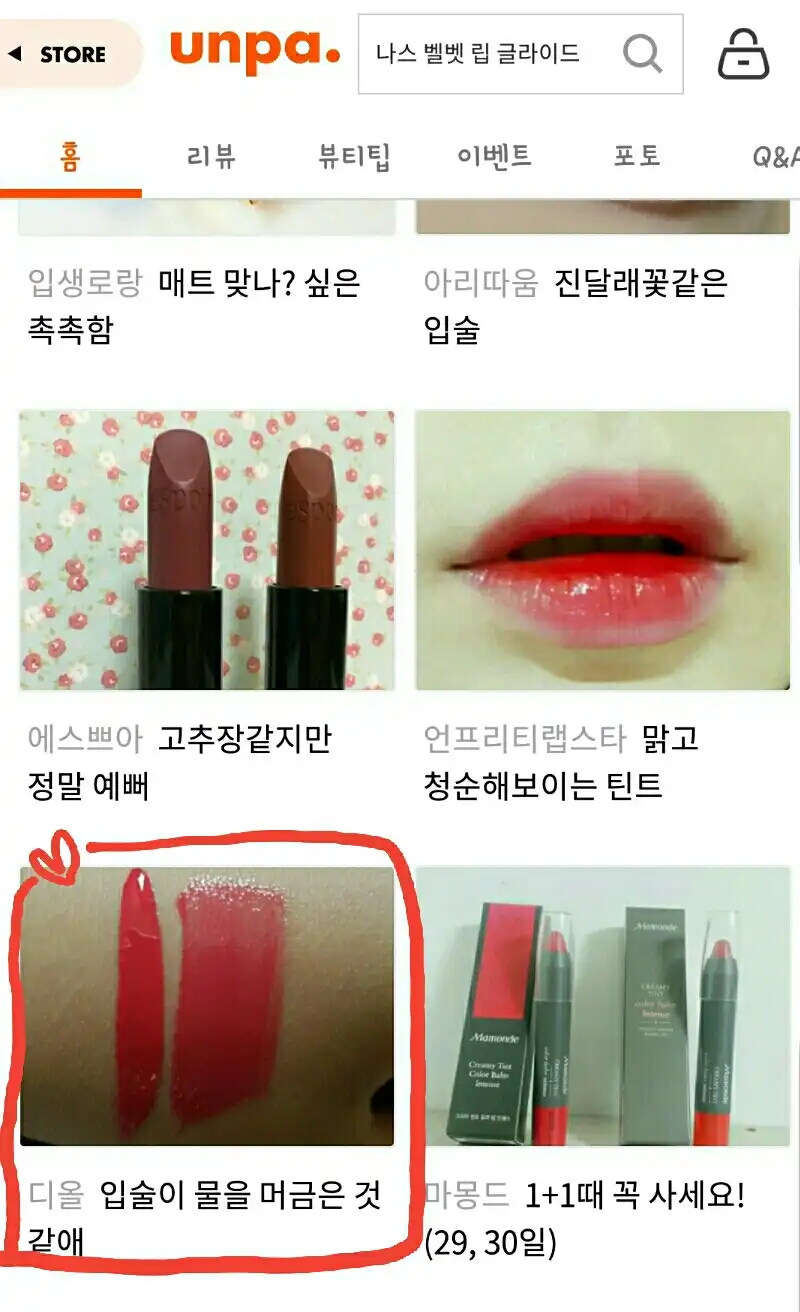Open the shopping bag
This screenshot has width=800, height=1312.
744,54
